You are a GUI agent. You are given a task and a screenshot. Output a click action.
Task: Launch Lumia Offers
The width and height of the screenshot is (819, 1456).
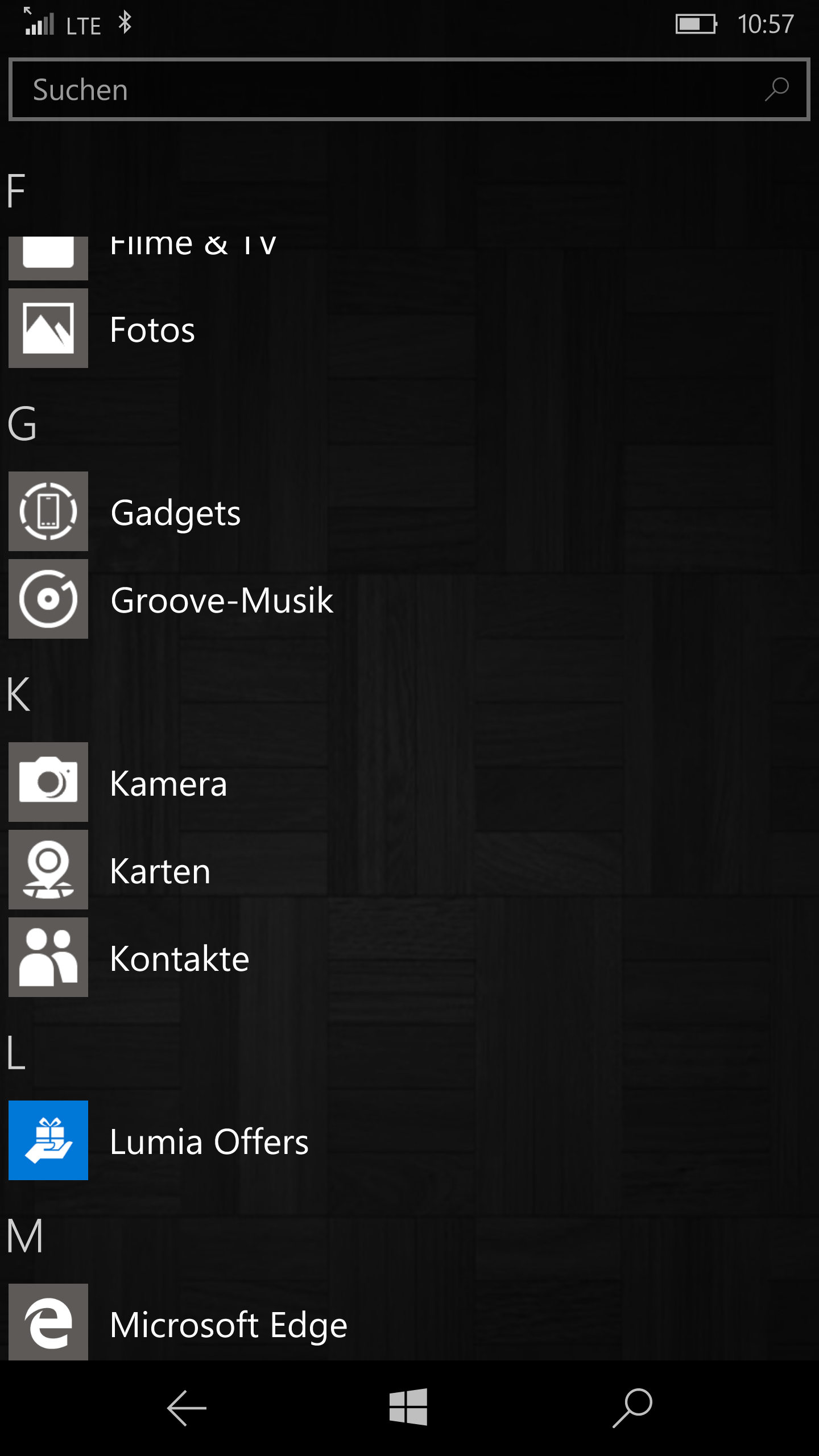[x=209, y=1141]
